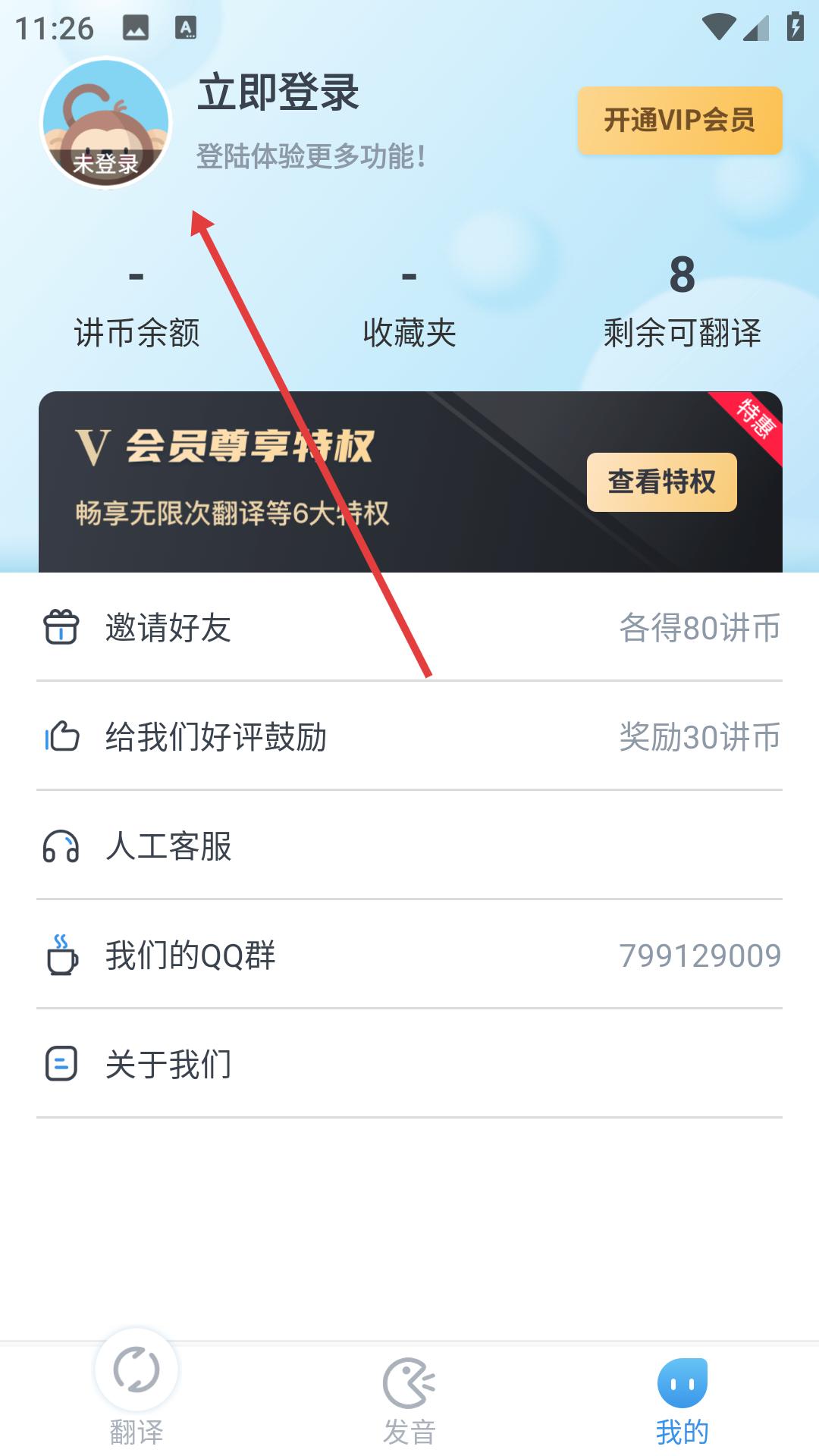Open 关于我们 page
Screen dimensions: 819x1456
[409, 1065]
